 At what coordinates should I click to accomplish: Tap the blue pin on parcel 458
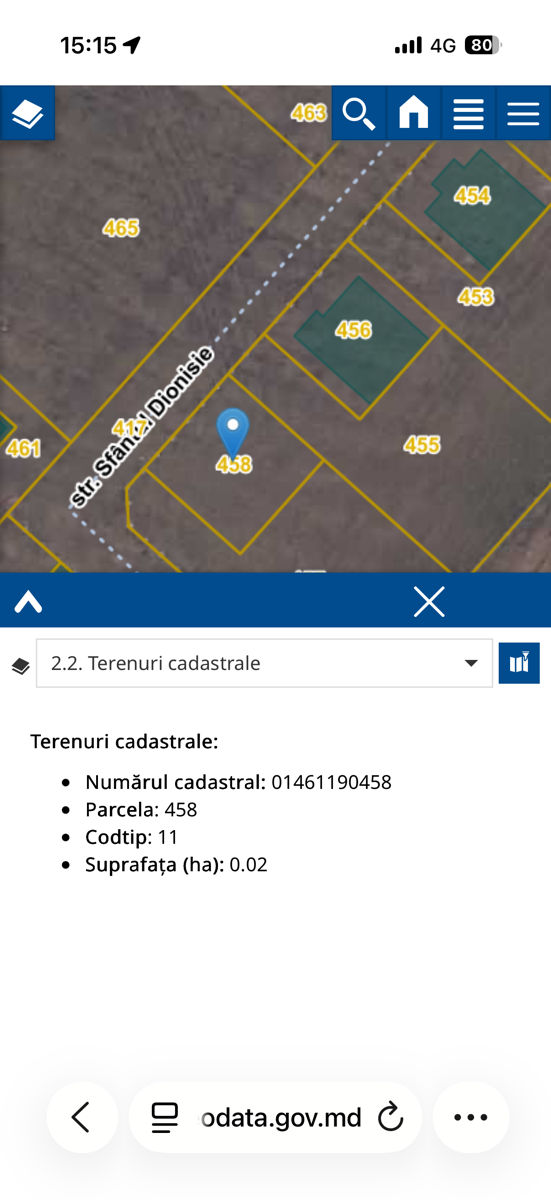[x=234, y=434]
